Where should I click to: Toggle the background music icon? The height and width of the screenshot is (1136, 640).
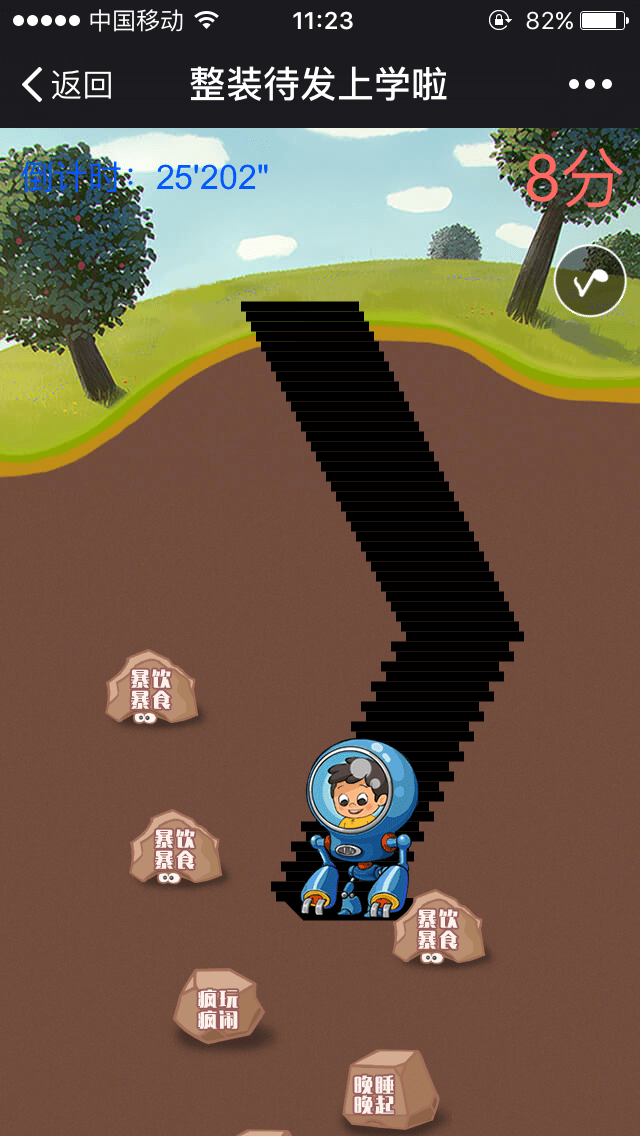pyautogui.click(x=590, y=281)
